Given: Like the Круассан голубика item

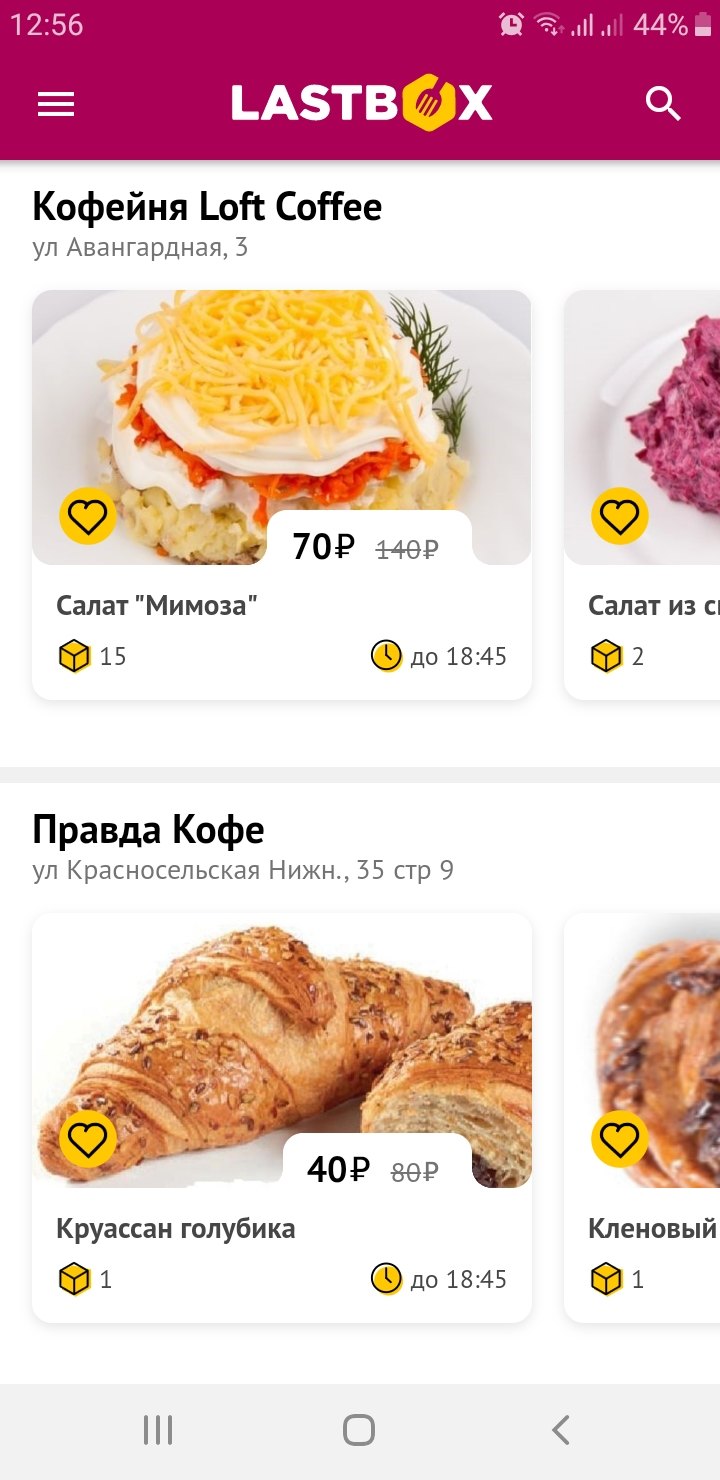Looking at the screenshot, I should (88, 1139).
